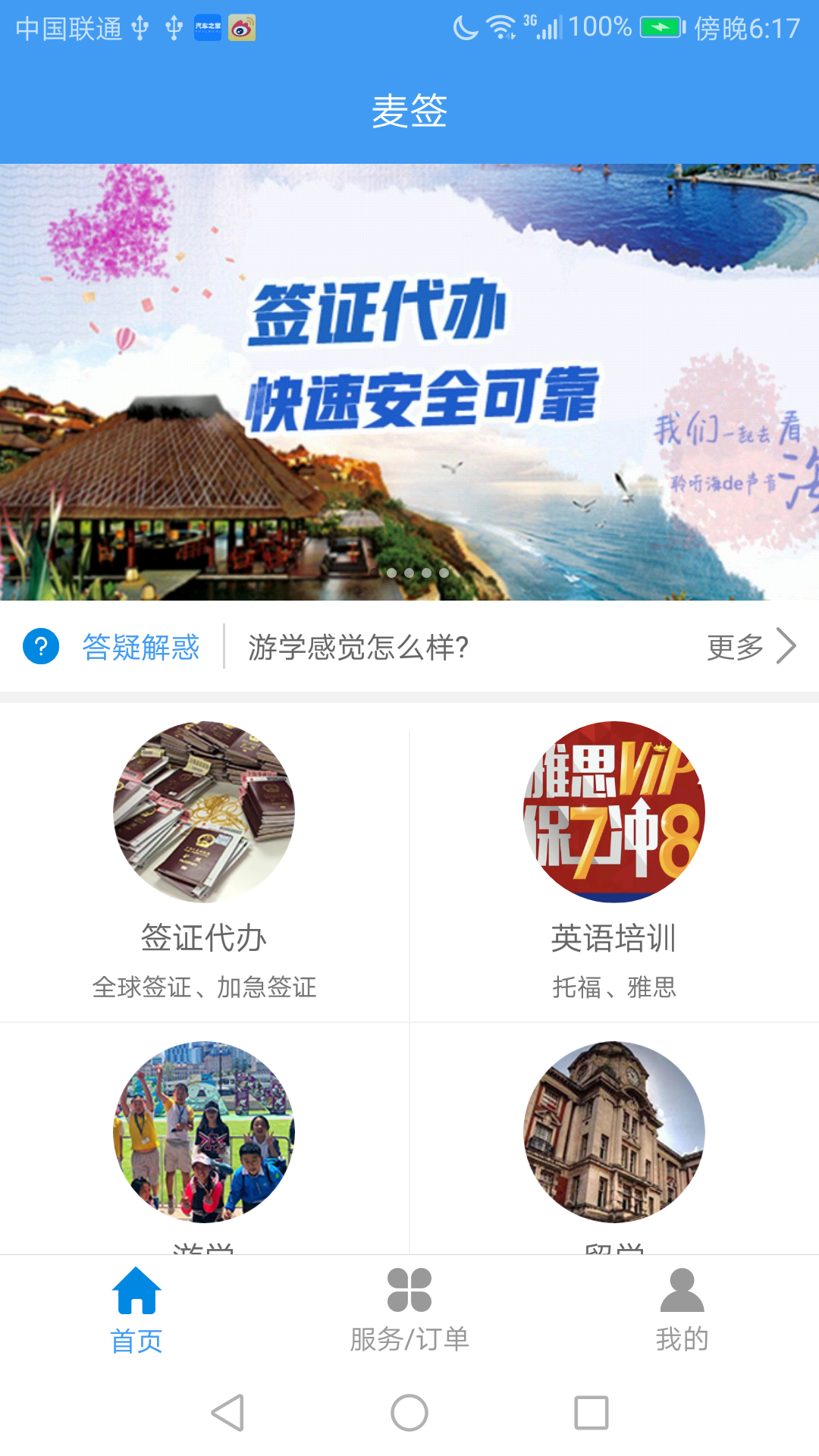
Task: Tap the system back button
Action: (227, 1413)
